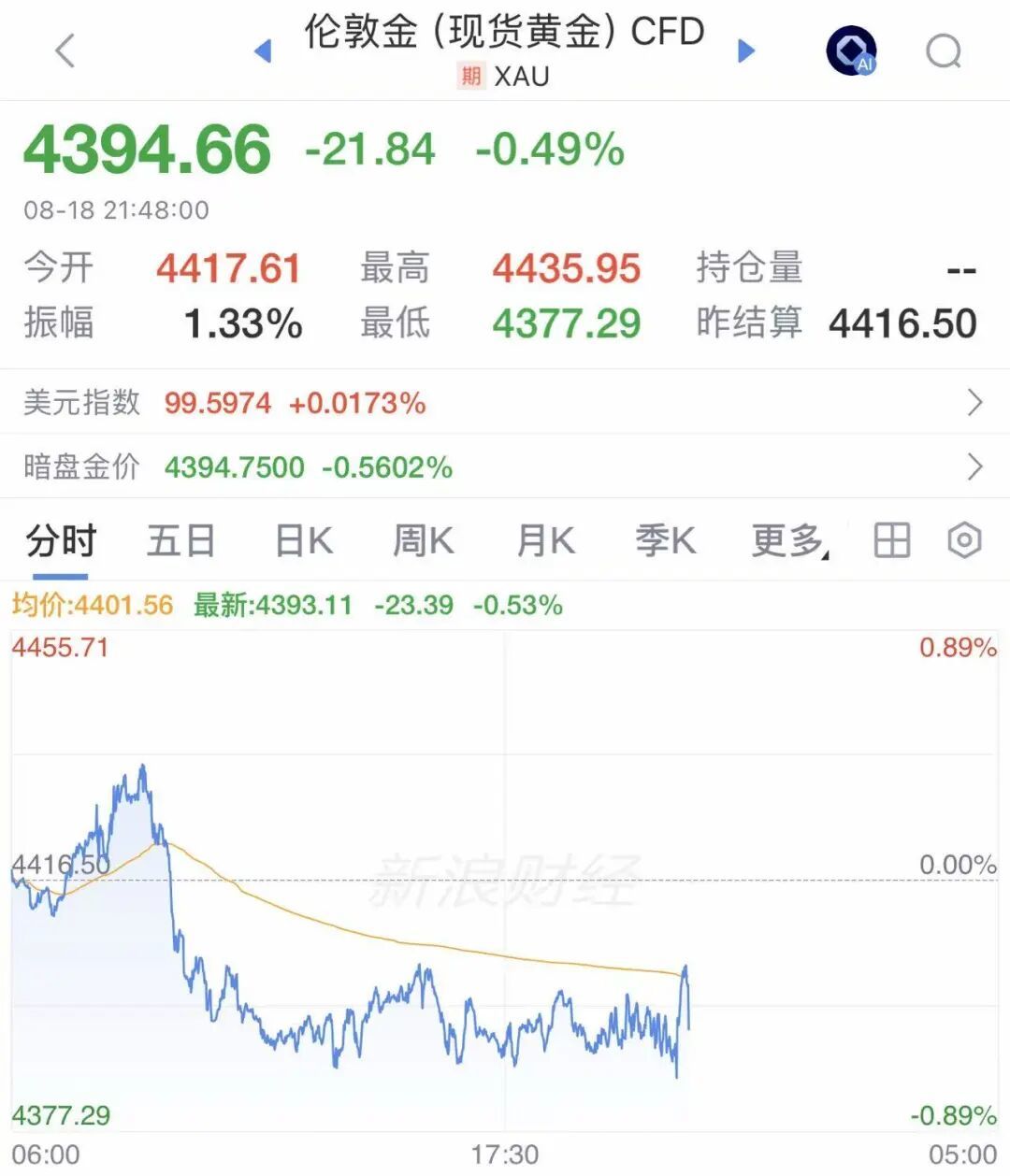Open chart settings hexagon icon

[x=964, y=540]
